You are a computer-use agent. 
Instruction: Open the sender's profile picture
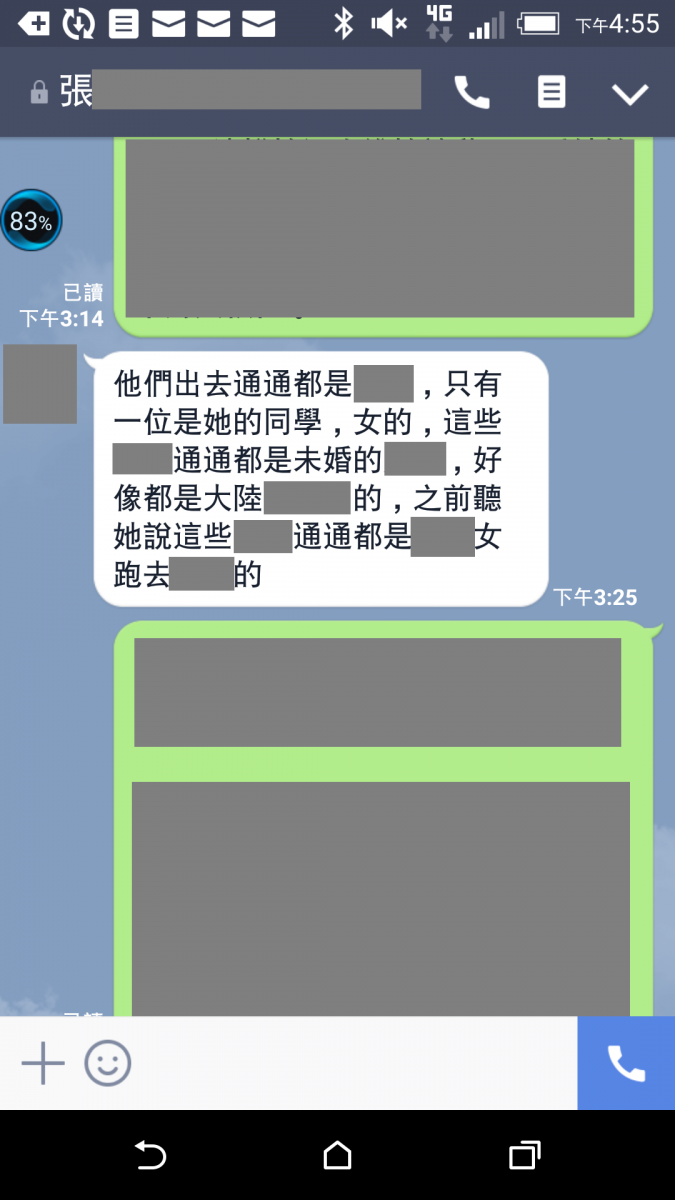pyautogui.click(x=40, y=384)
